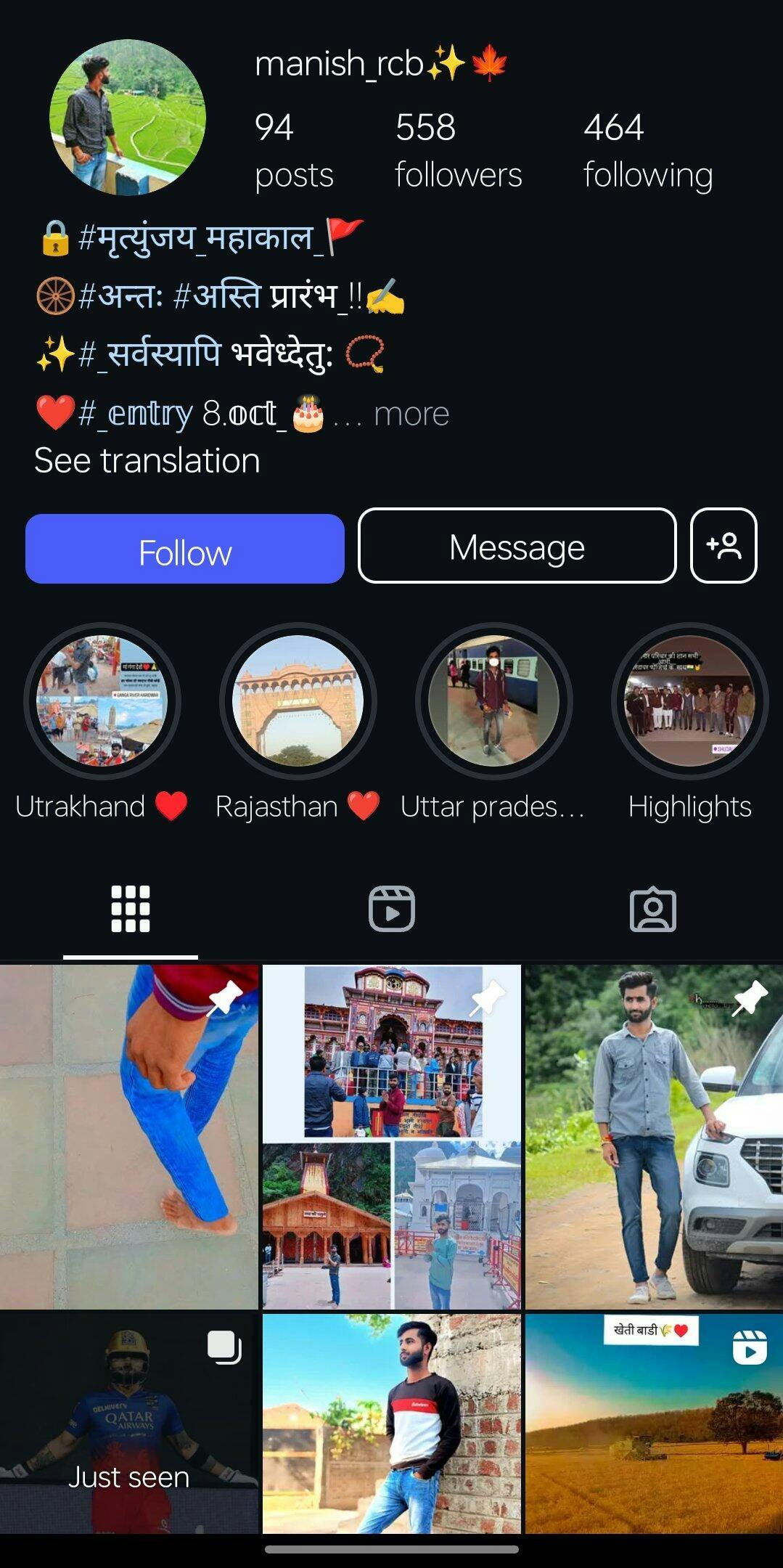Follow manish_rcb's account
The height and width of the screenshot is (1568, 783).
184,549
